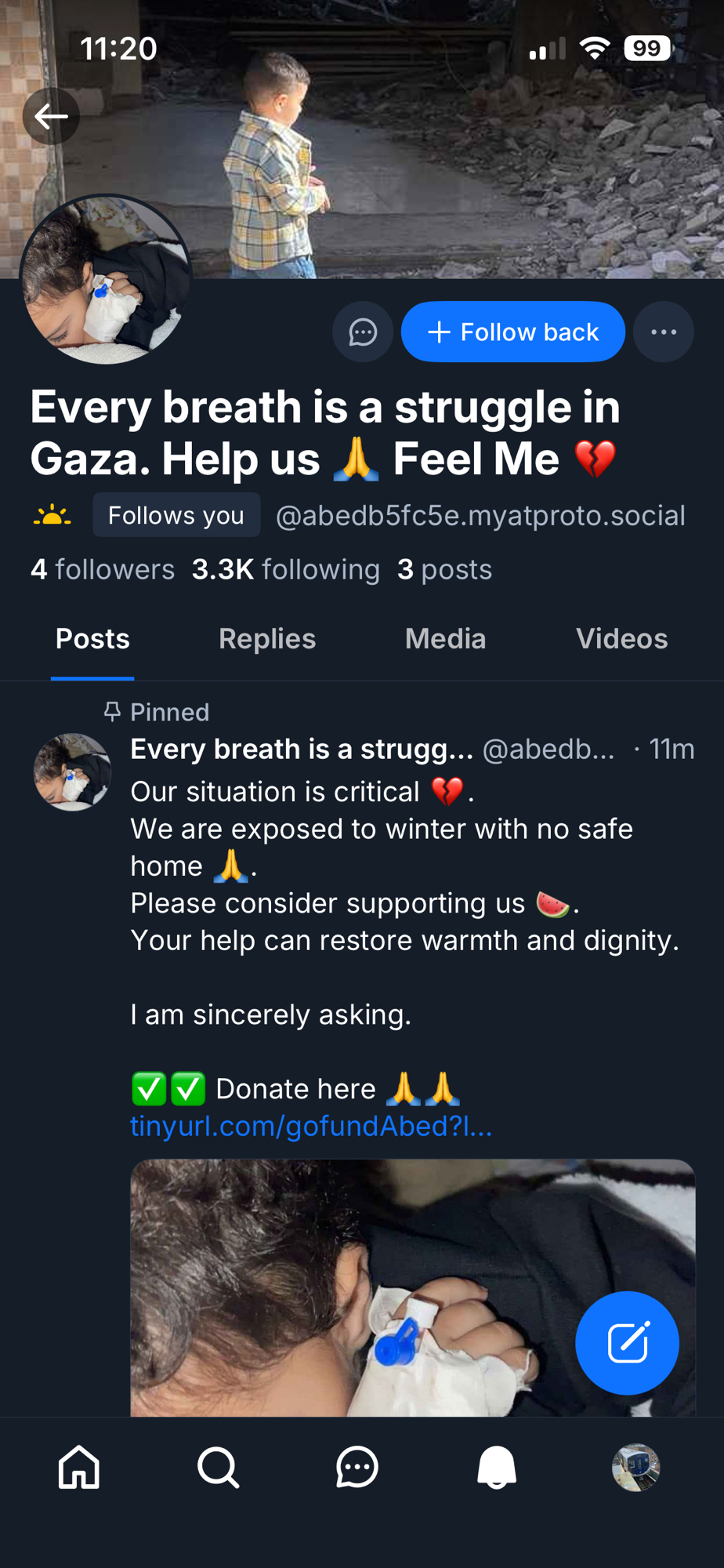View the 4 followers list
724x1568 pixels.
pyautogui.click(x=103, y=569)
